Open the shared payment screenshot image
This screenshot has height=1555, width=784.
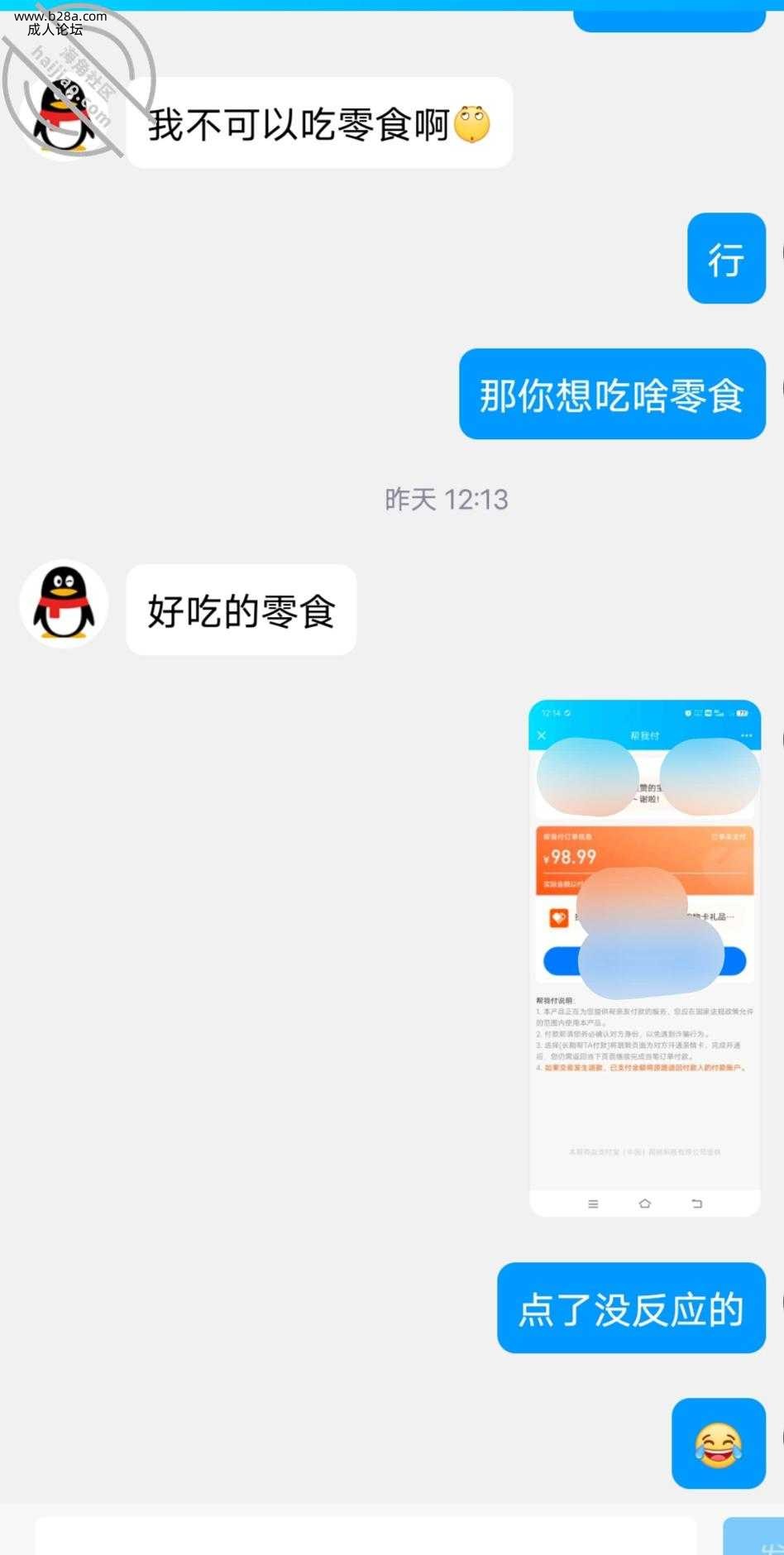pyautogui.click(x=644, y=958)
